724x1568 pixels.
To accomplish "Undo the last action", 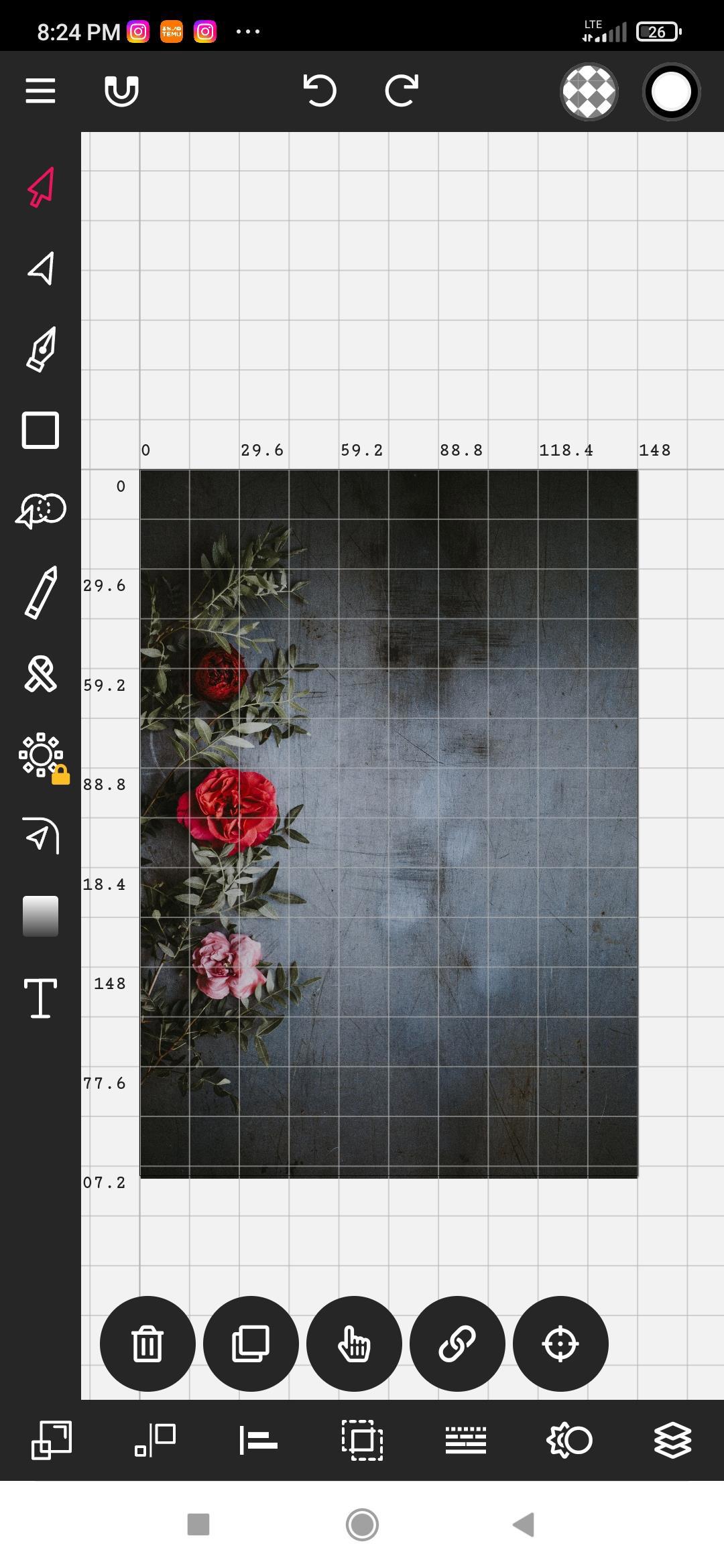I will (320, 90).
